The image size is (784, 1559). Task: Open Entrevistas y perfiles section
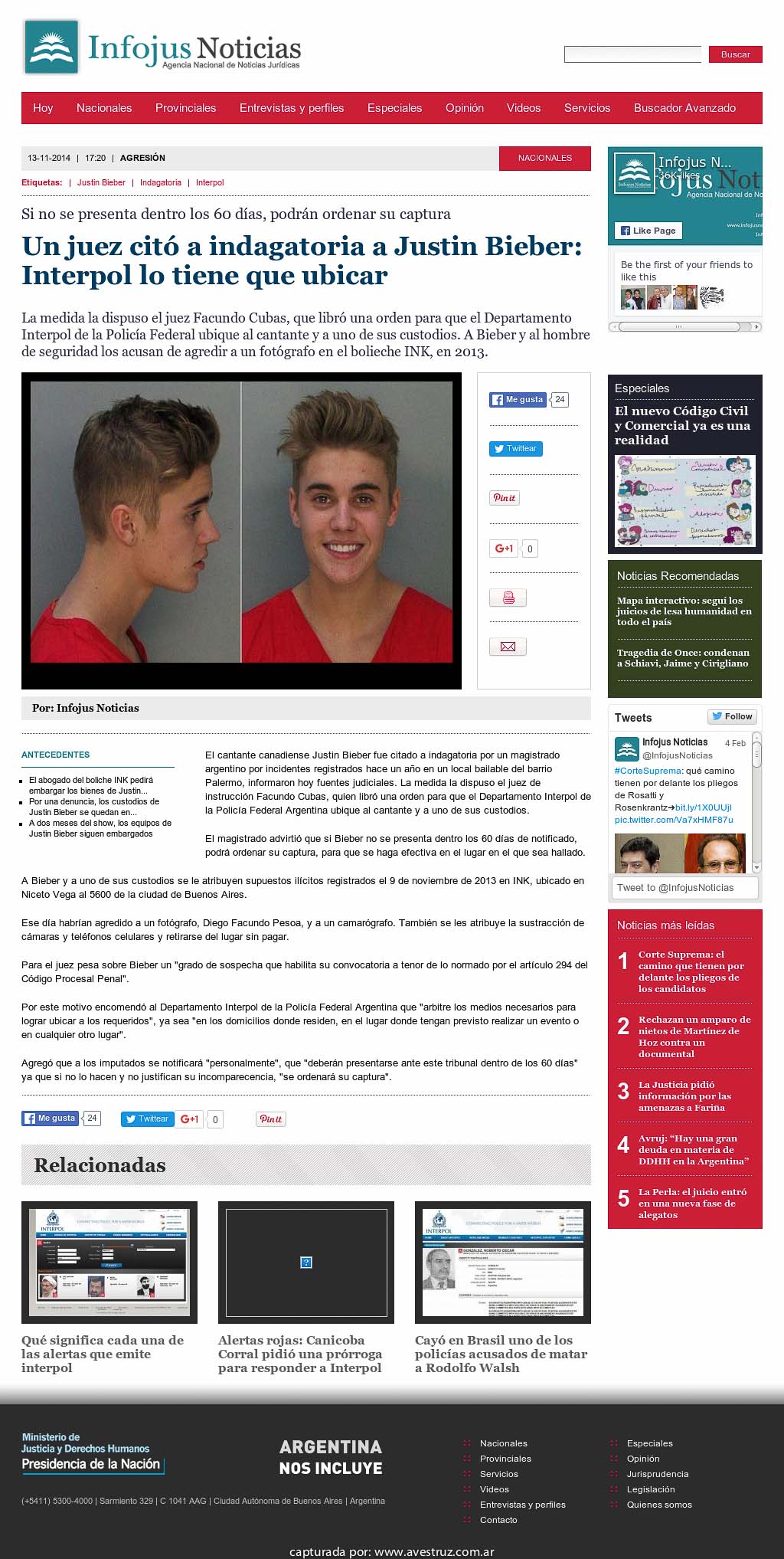(x=292, y=108)
